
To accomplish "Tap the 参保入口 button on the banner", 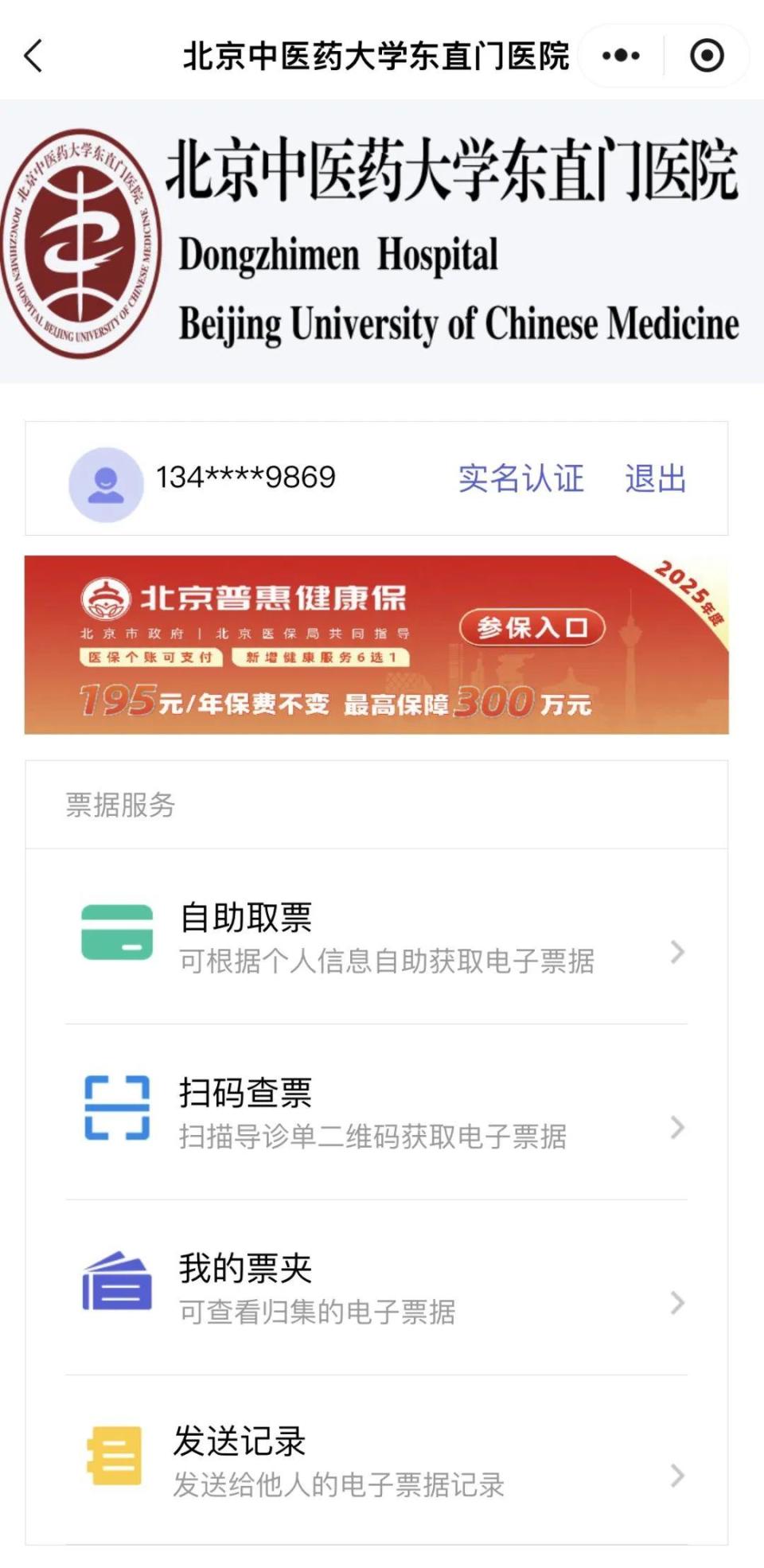I will click(532, 628).
